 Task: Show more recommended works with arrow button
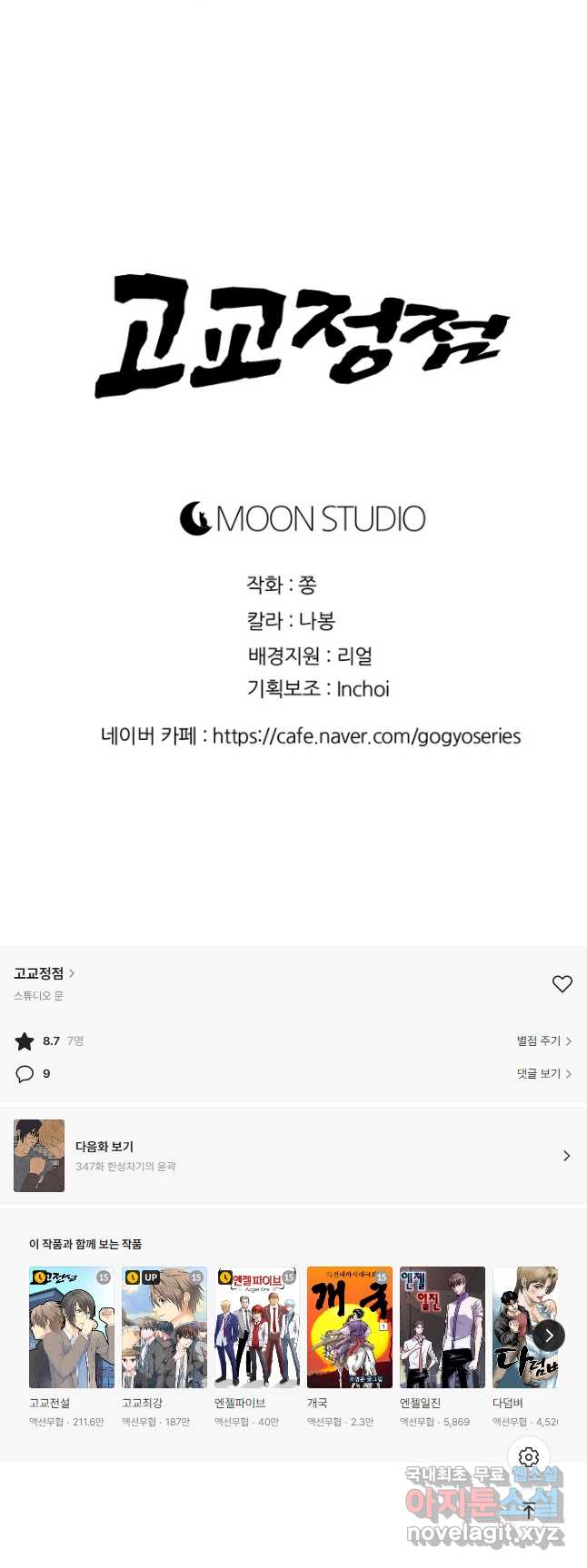pos(549,1336)
